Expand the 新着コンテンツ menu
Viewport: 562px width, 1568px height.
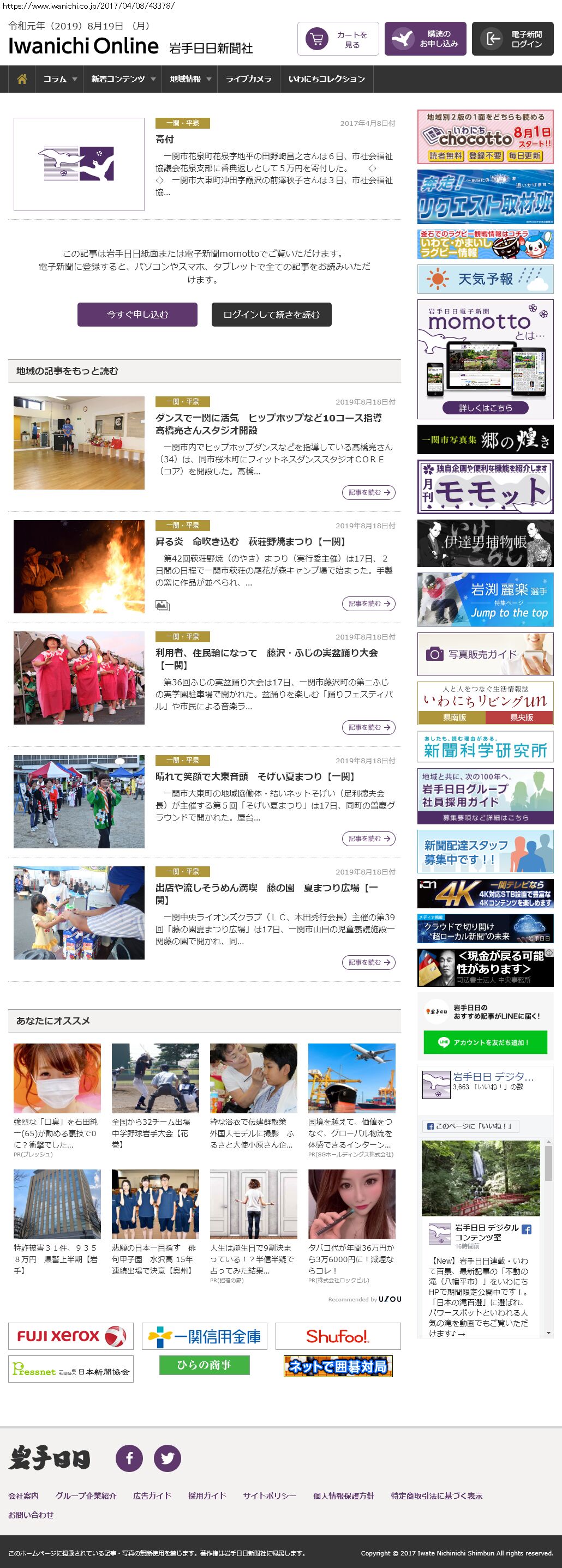tap(123, 79)
